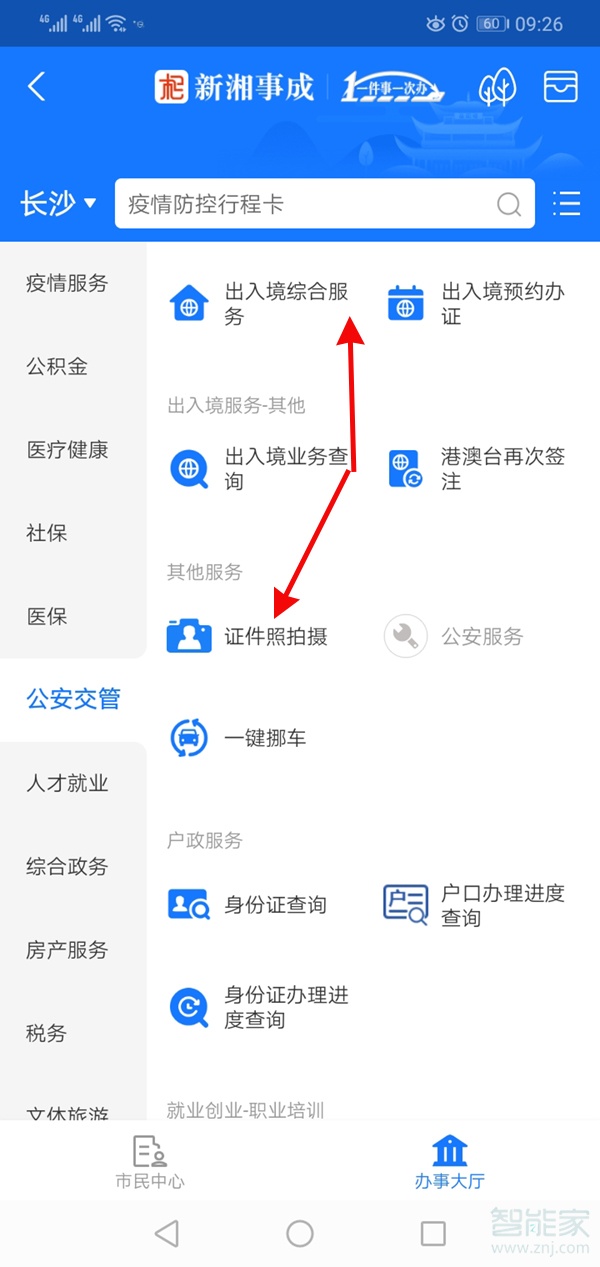Open 港澳台再次签注 service
The image size is (600, 1267).
pos(478,468)
